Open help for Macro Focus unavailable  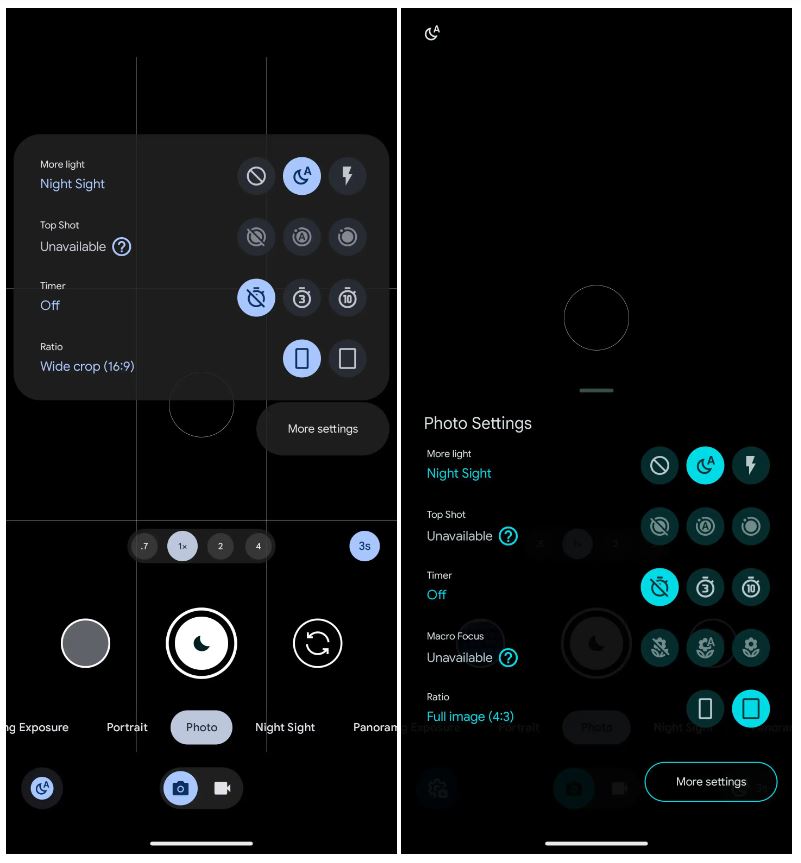(508, 657)
